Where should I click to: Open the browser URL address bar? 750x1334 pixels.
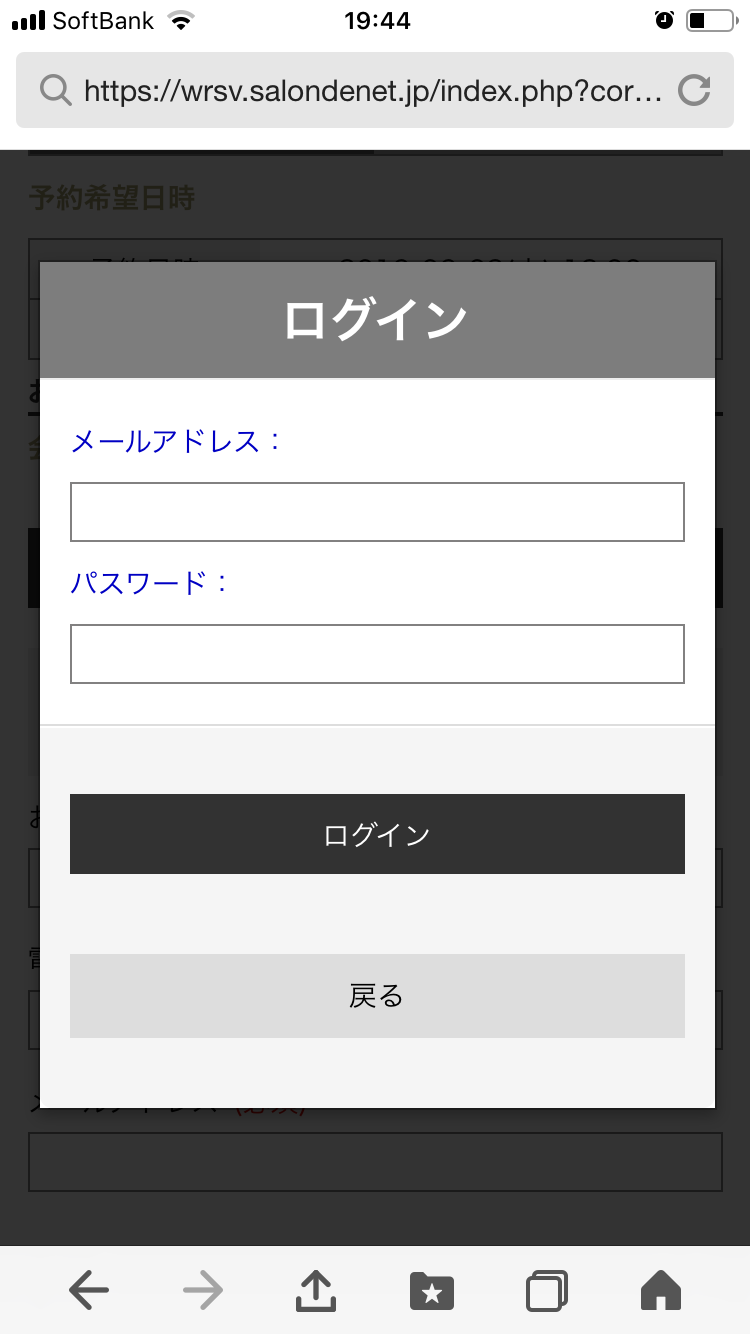374,91
